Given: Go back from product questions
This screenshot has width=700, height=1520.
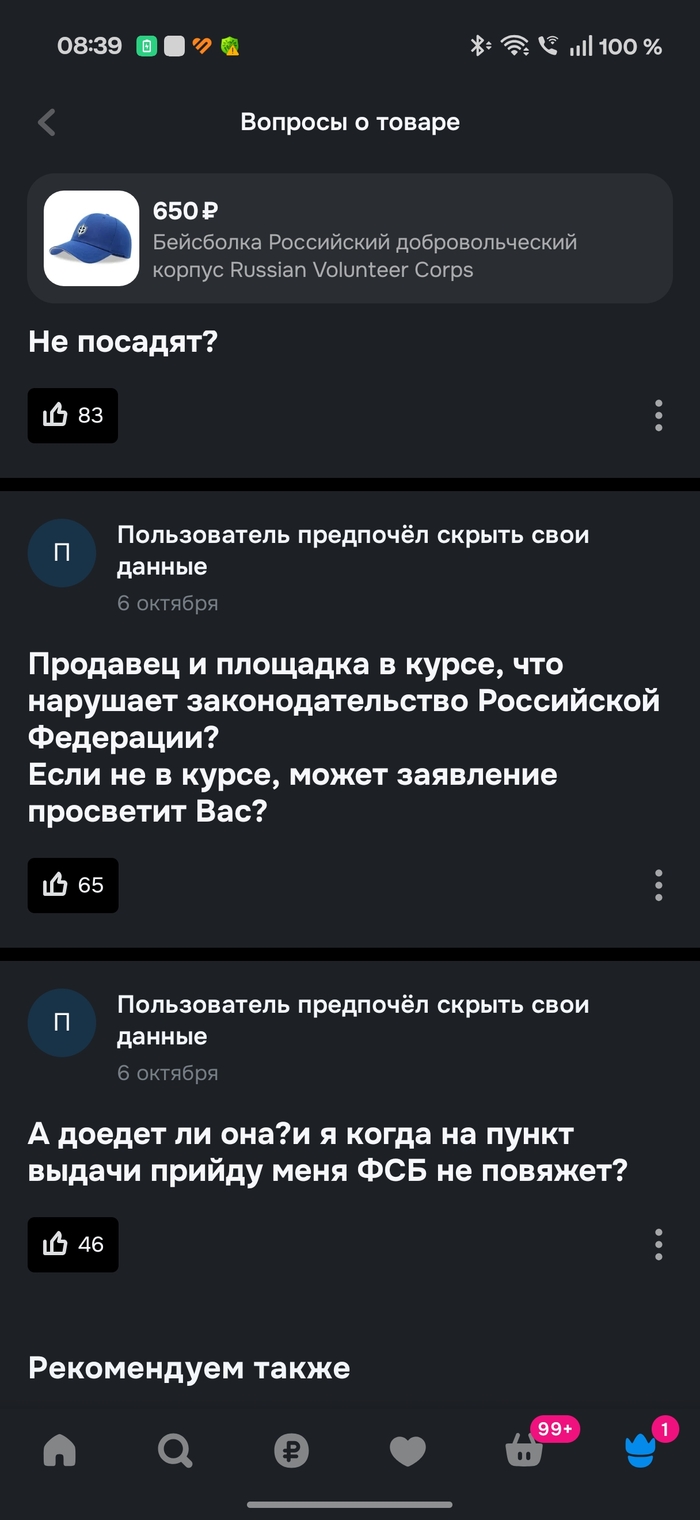Looking at the screenshot, I should (46, 123).
